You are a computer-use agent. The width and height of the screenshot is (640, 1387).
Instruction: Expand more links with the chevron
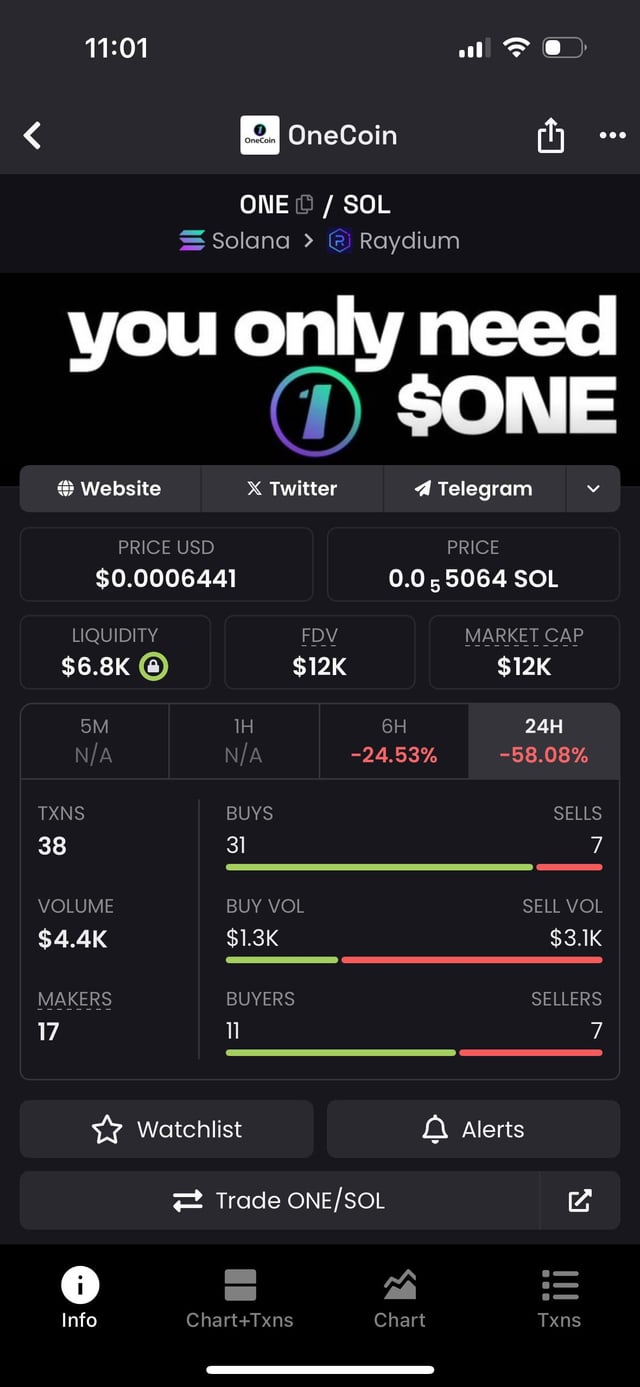click(x=593, y=488)
